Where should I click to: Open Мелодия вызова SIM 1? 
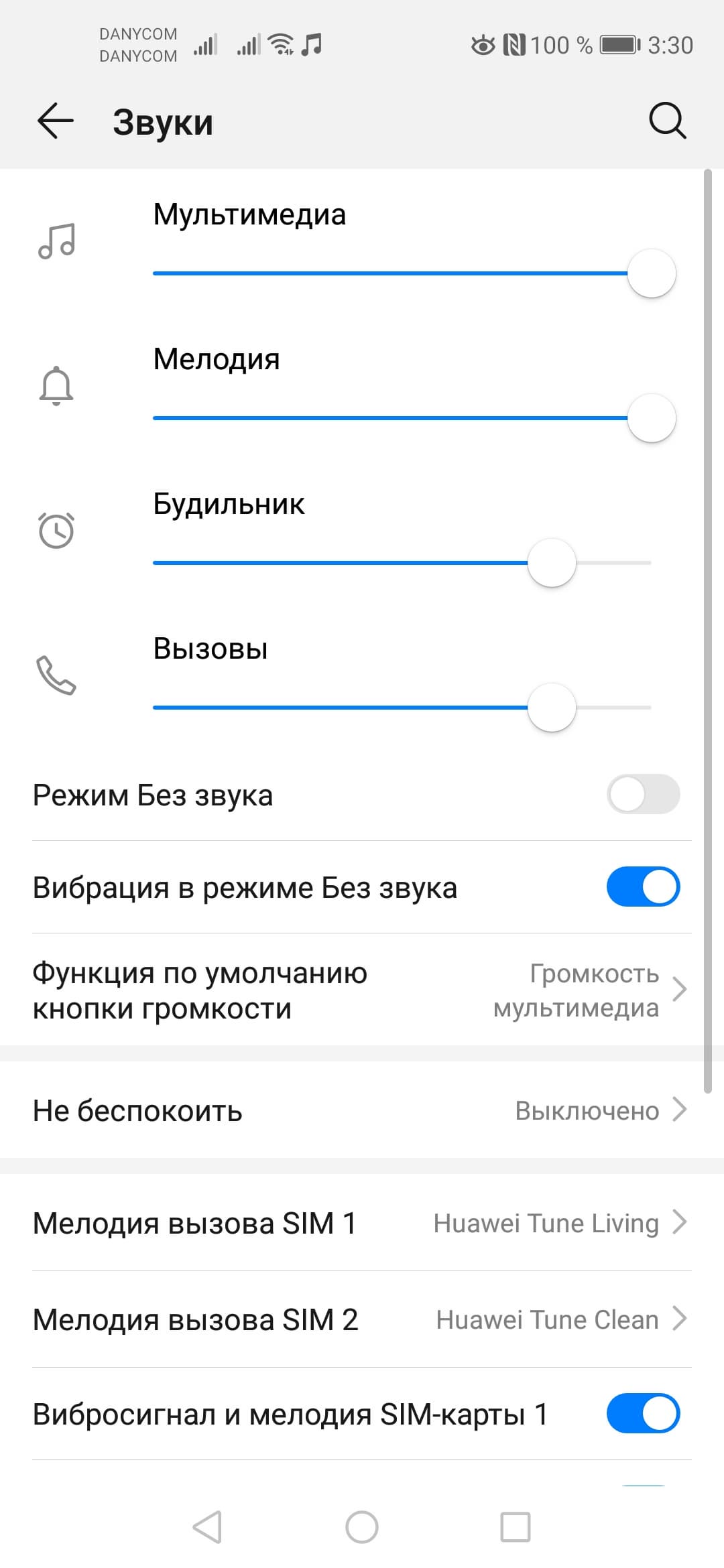coord(362,1224)
